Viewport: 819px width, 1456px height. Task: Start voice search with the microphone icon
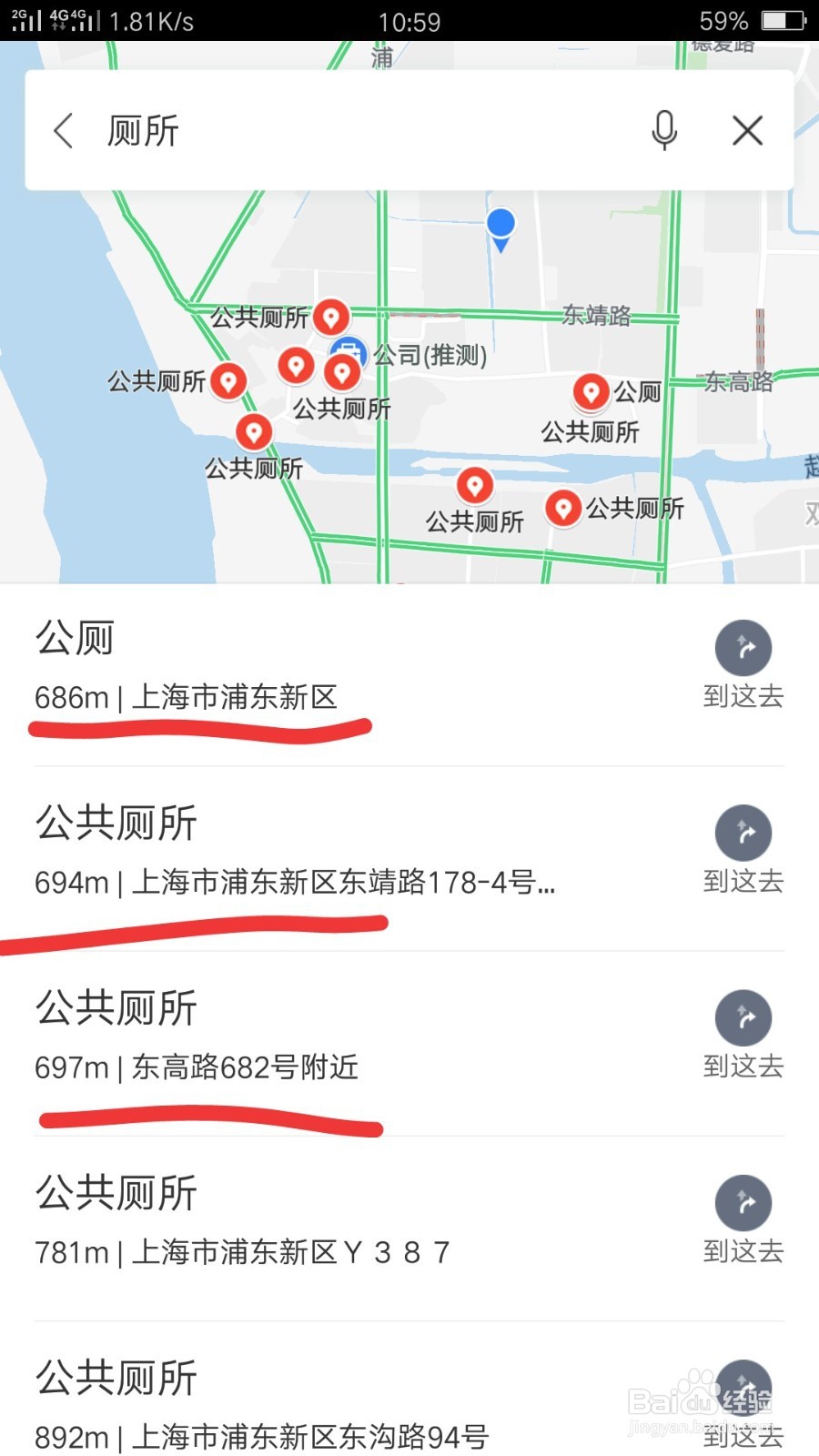pyautogui.click(x=665, y=130)
